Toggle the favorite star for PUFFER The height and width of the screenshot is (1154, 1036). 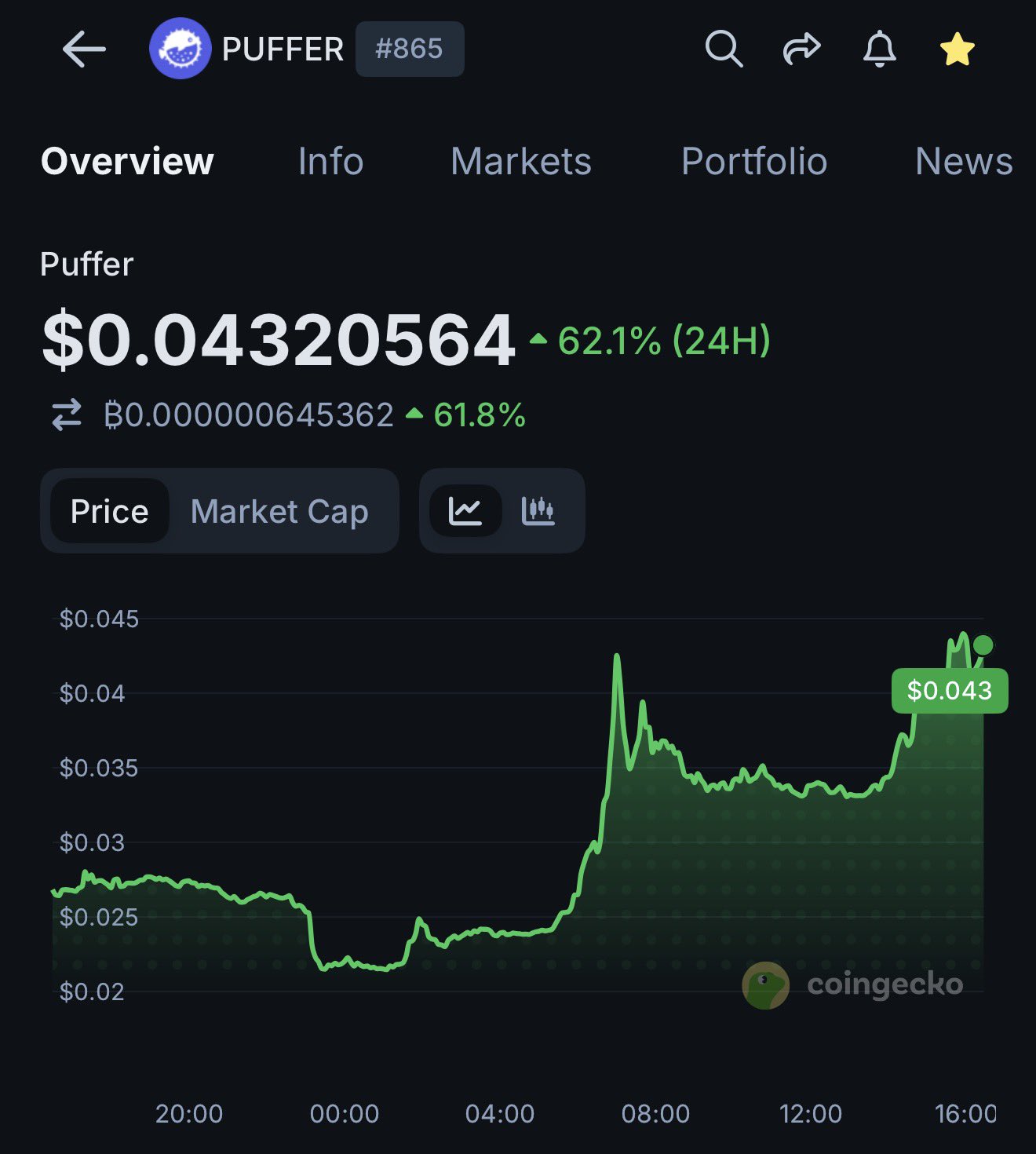[x=957, y=49]
